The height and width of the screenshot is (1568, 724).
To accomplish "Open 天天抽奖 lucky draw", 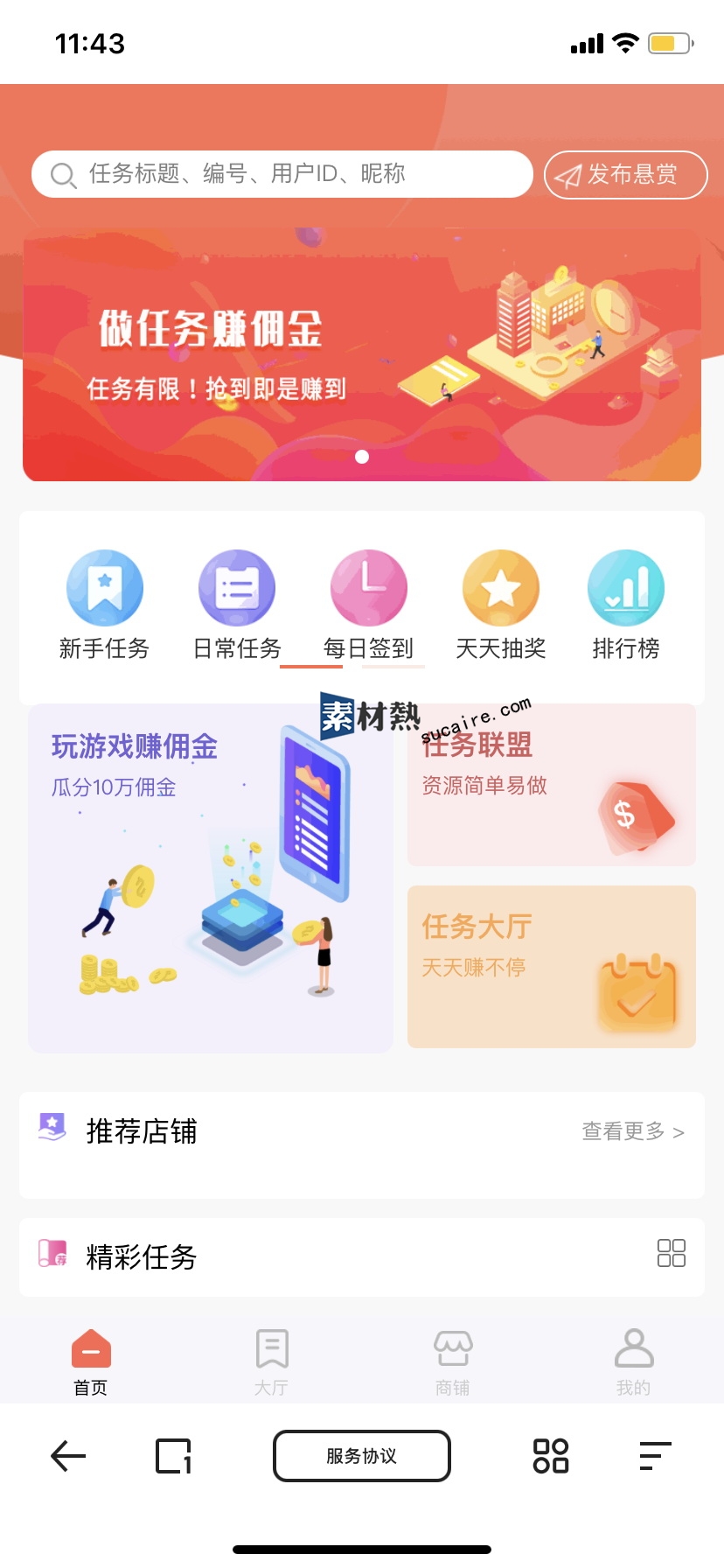I will (501, 605).
